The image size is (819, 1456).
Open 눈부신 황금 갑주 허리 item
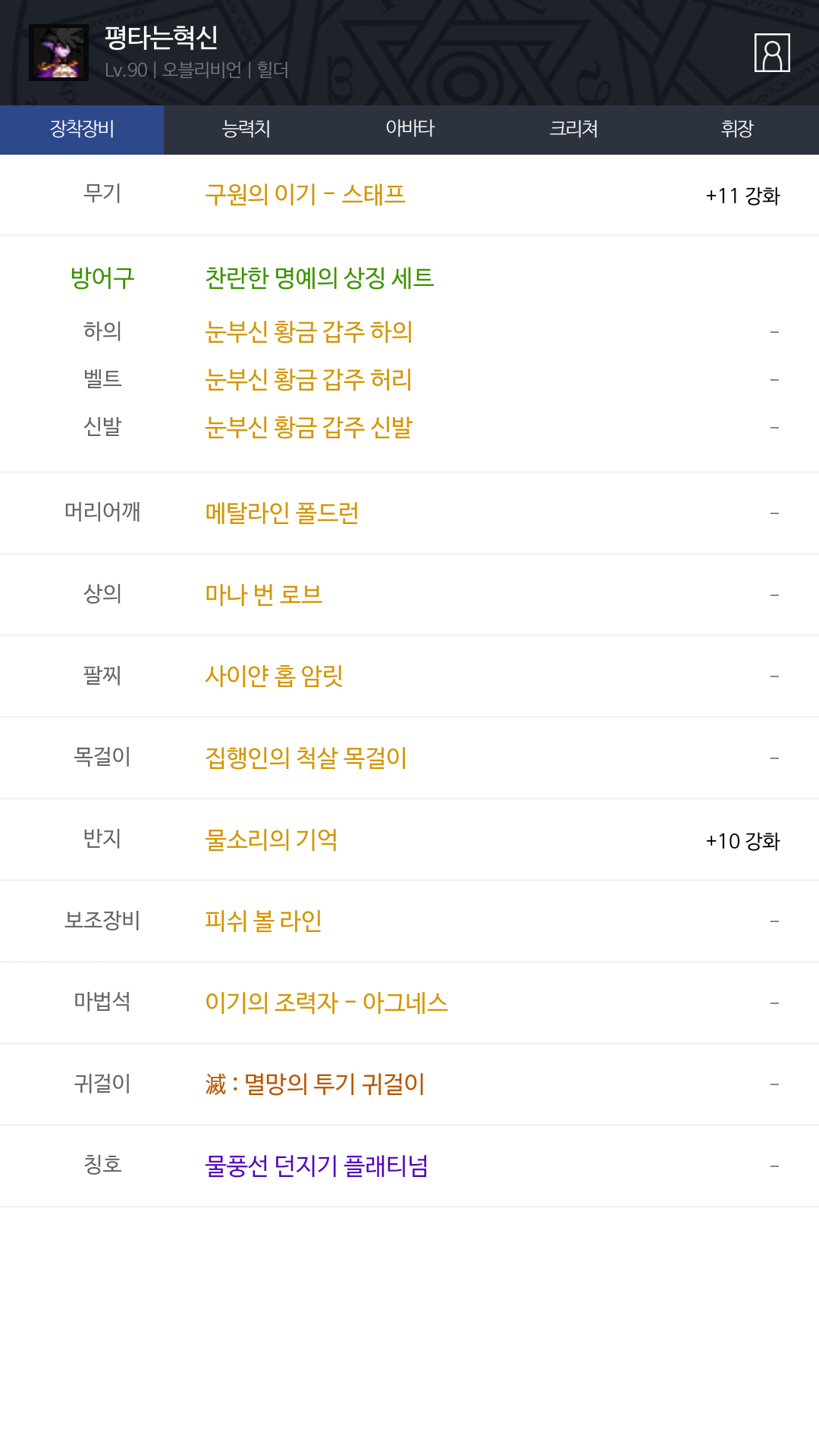309,379
